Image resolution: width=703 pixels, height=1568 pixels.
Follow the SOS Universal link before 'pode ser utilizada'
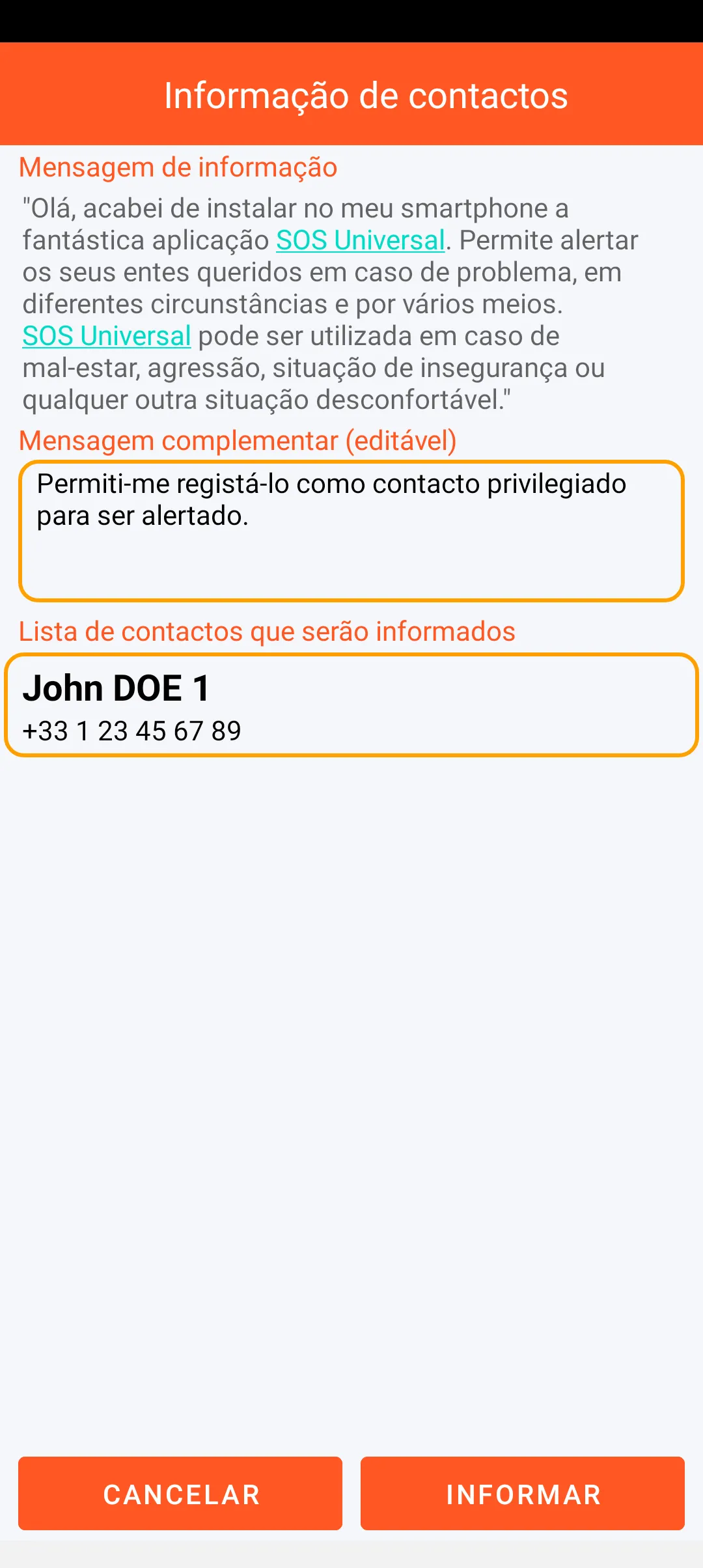pos(107,336)
